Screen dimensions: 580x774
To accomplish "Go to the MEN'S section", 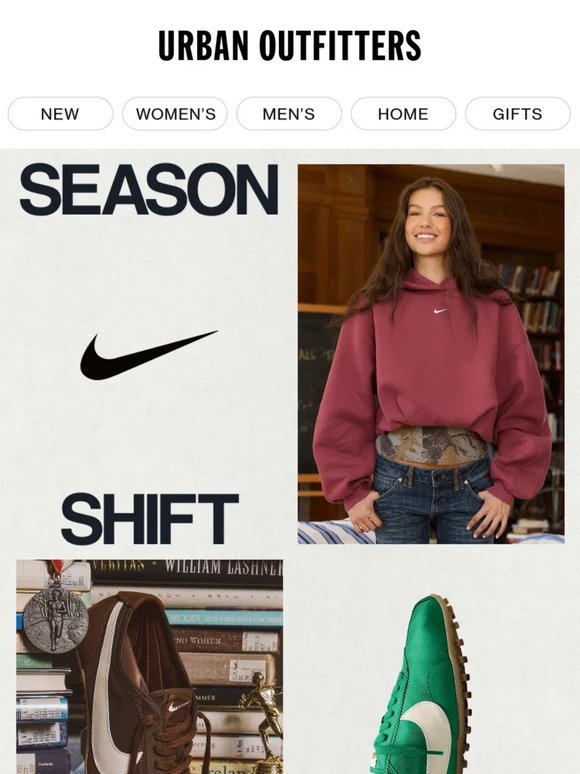I will coord(289,114).
